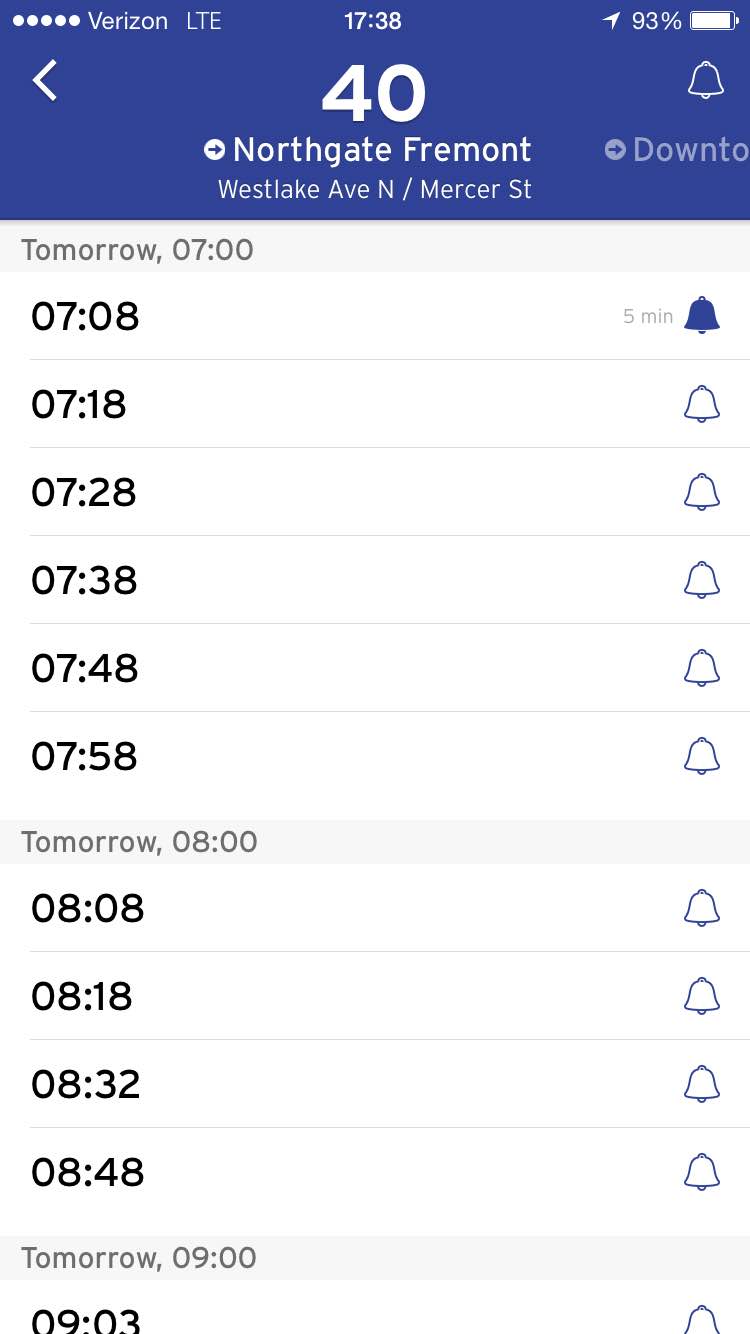Open the bell icon in the header
This screenshot has width=750, height=1334.
[705, 81]
